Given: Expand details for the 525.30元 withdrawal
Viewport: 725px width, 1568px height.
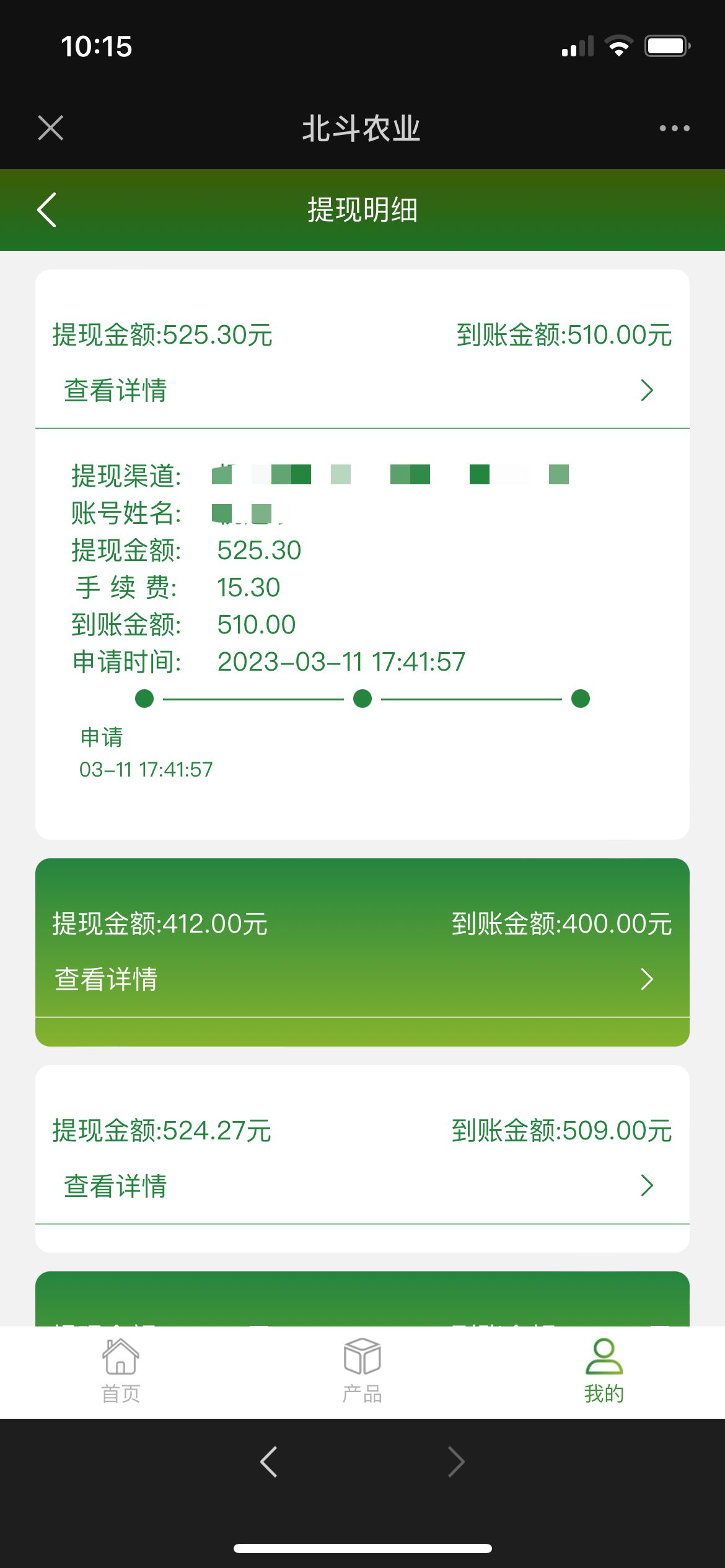Looking at the screenshot, I should [648, 390].
